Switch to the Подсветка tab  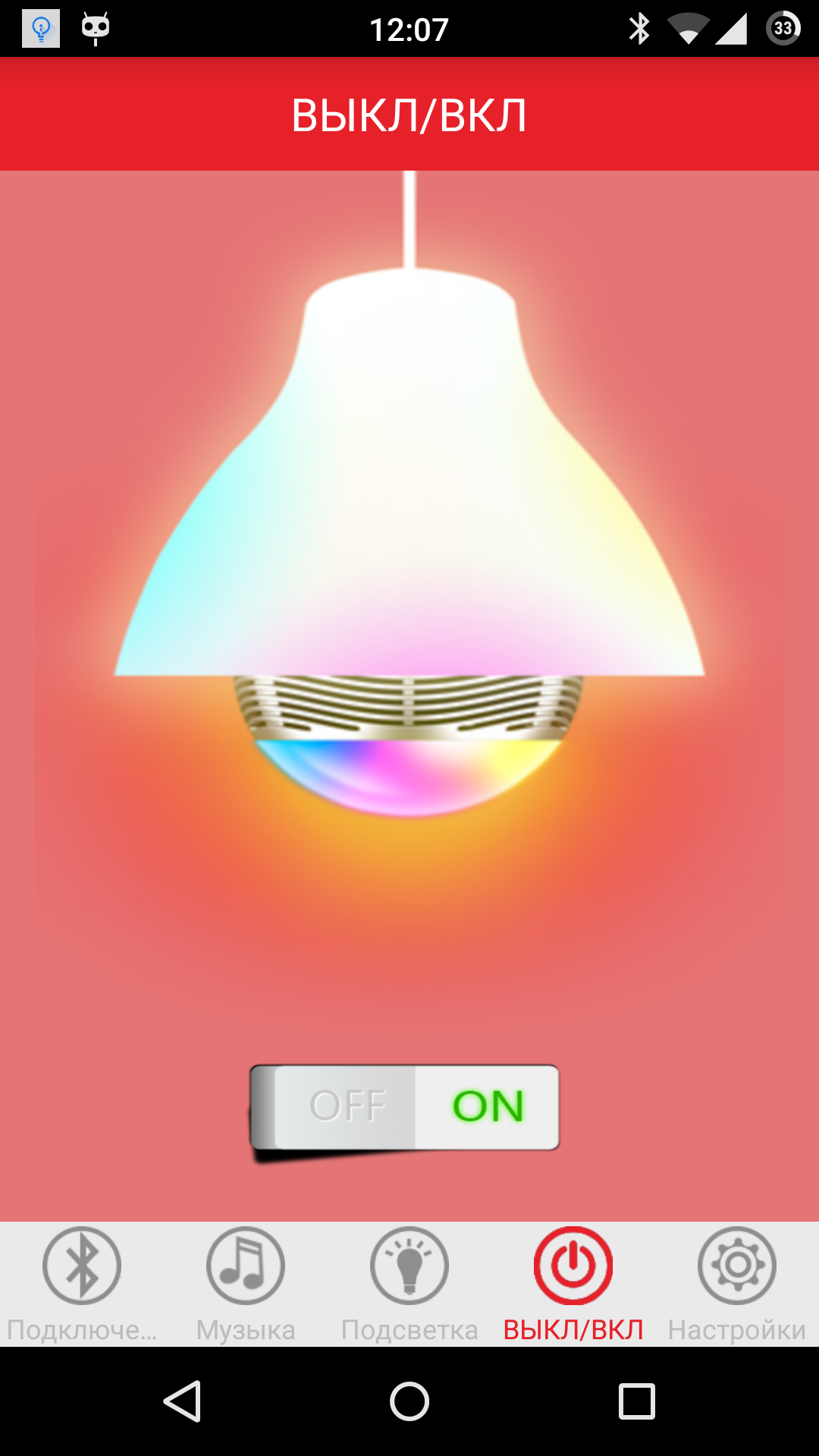tap(409, 1283)
